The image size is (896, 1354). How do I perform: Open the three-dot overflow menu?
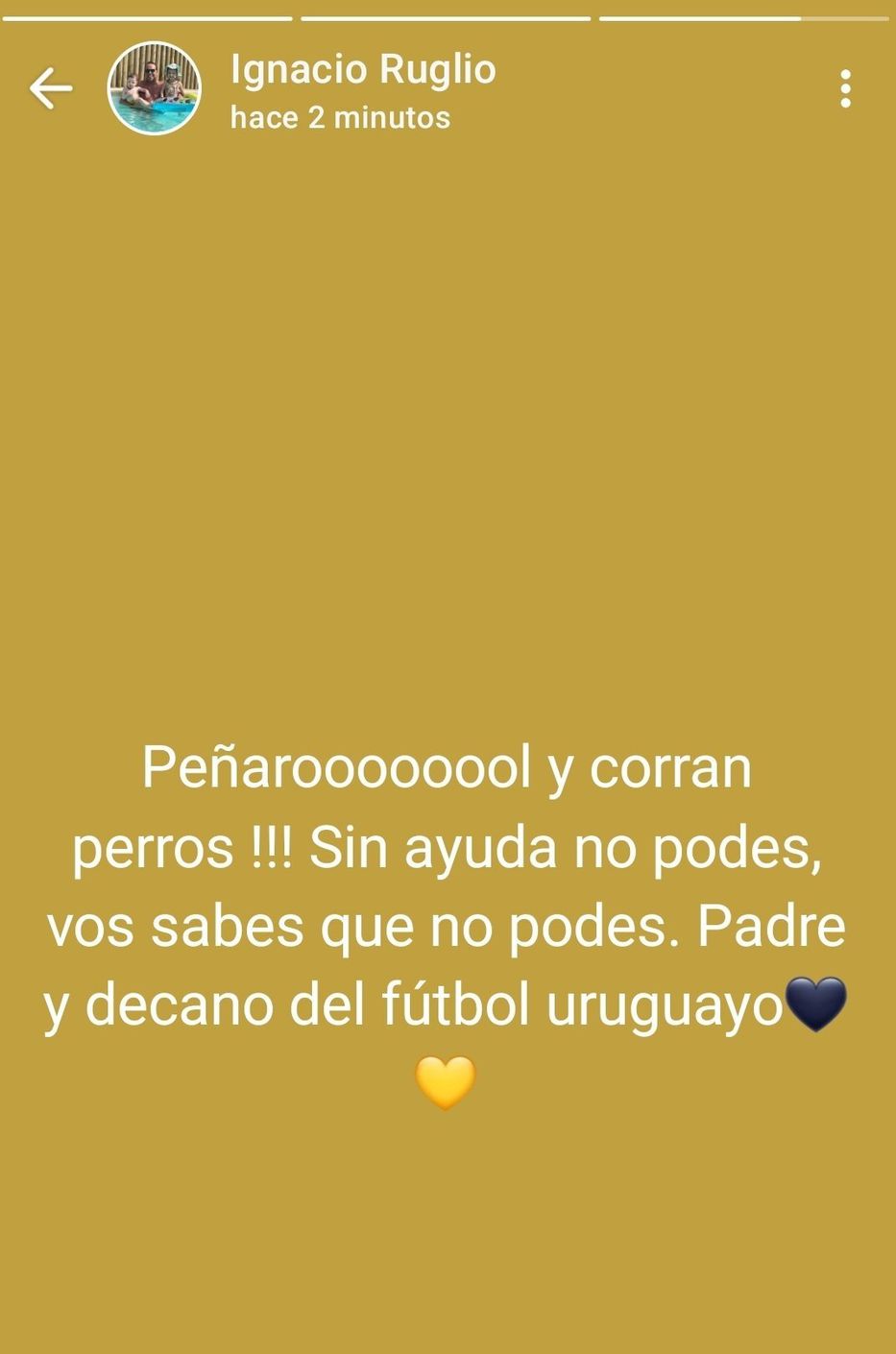[x=845, y=89]
